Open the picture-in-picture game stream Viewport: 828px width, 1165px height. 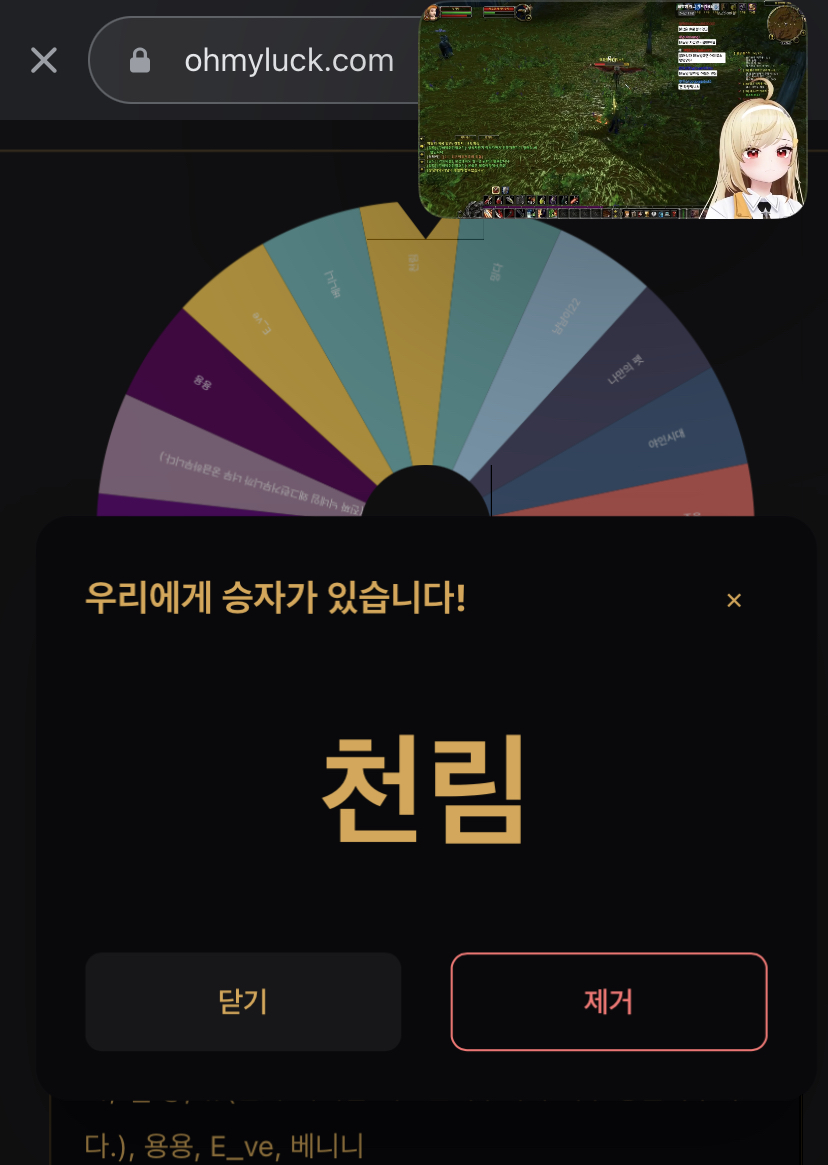(613, 110)
